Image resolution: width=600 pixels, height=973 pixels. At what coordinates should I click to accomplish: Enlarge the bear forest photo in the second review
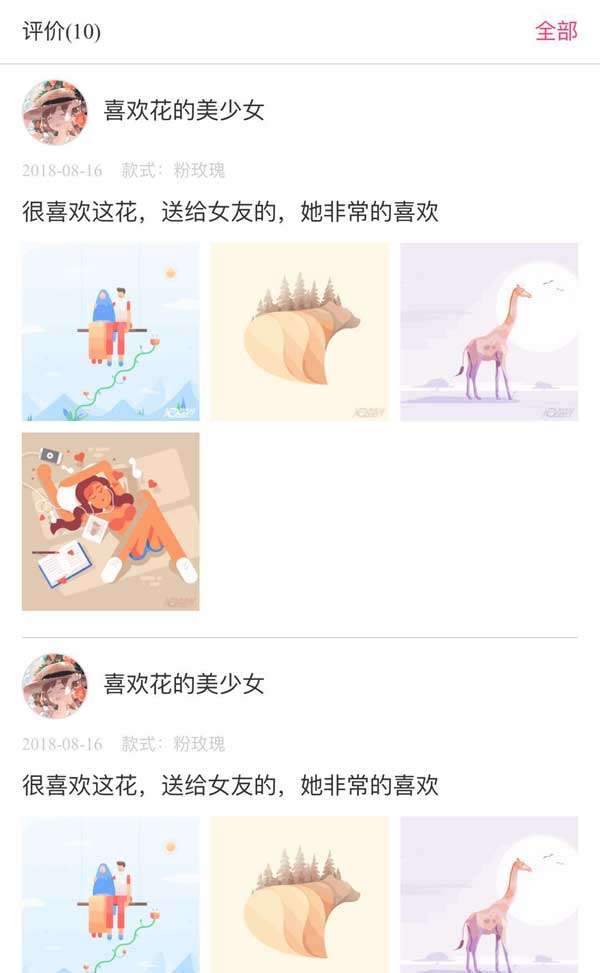pos(300,894)
